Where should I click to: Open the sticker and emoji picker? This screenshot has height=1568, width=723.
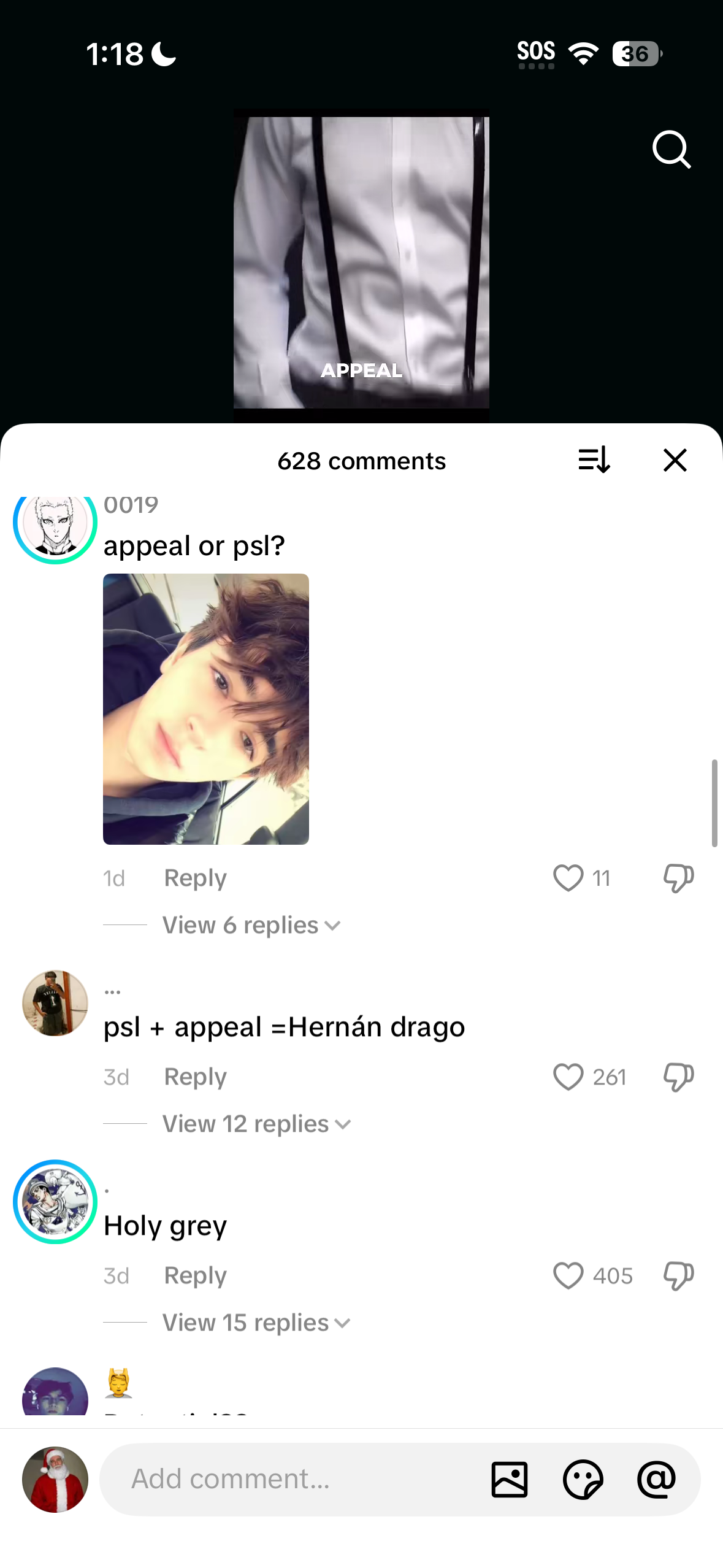tap(583, 1479)
